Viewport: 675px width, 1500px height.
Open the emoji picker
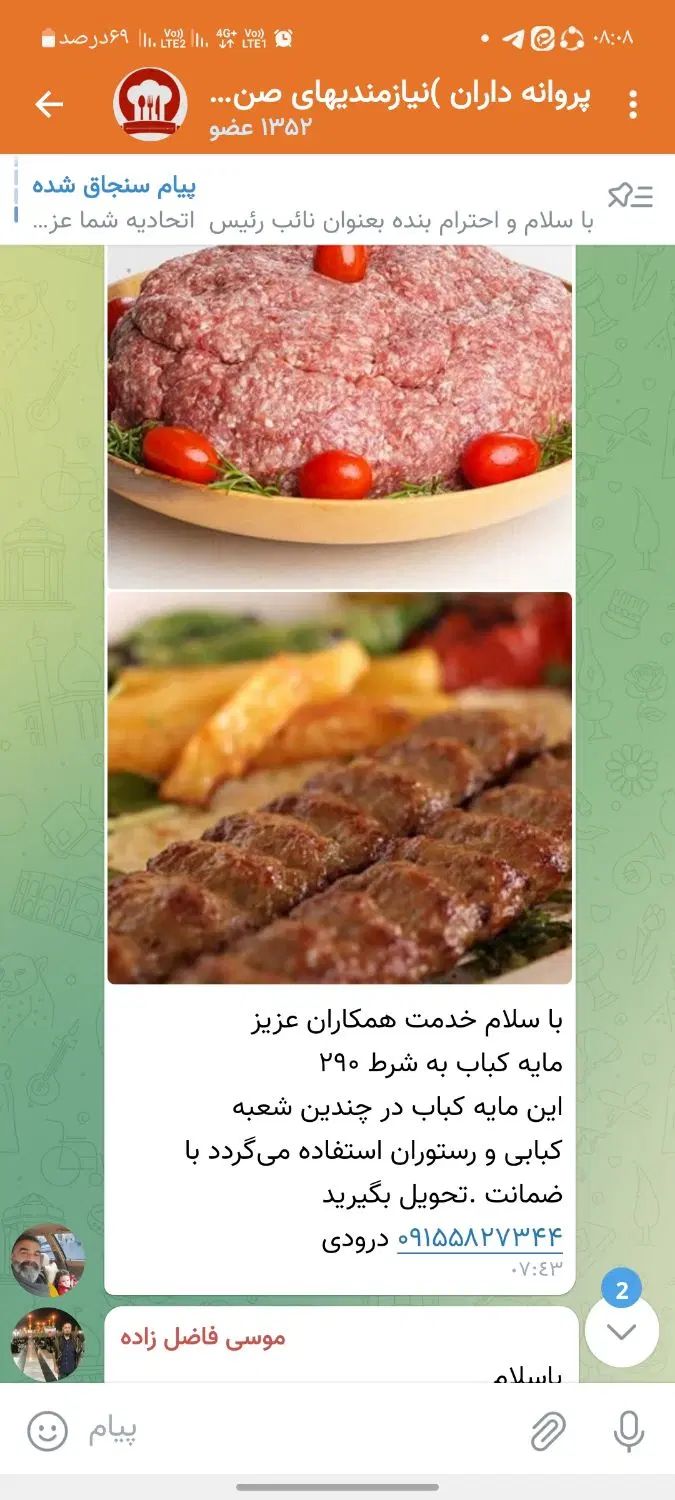coord(47,1432)
